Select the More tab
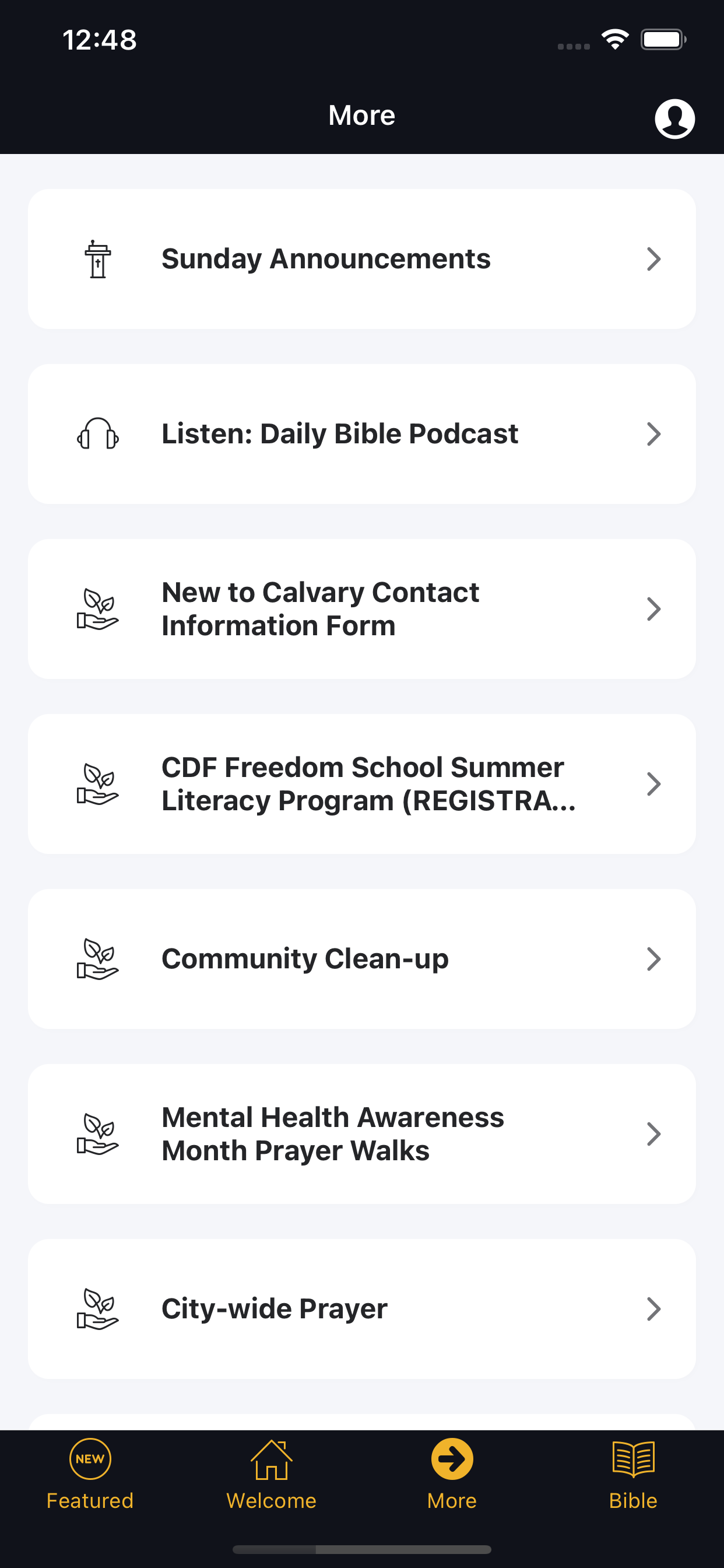 click(452, 1474)
